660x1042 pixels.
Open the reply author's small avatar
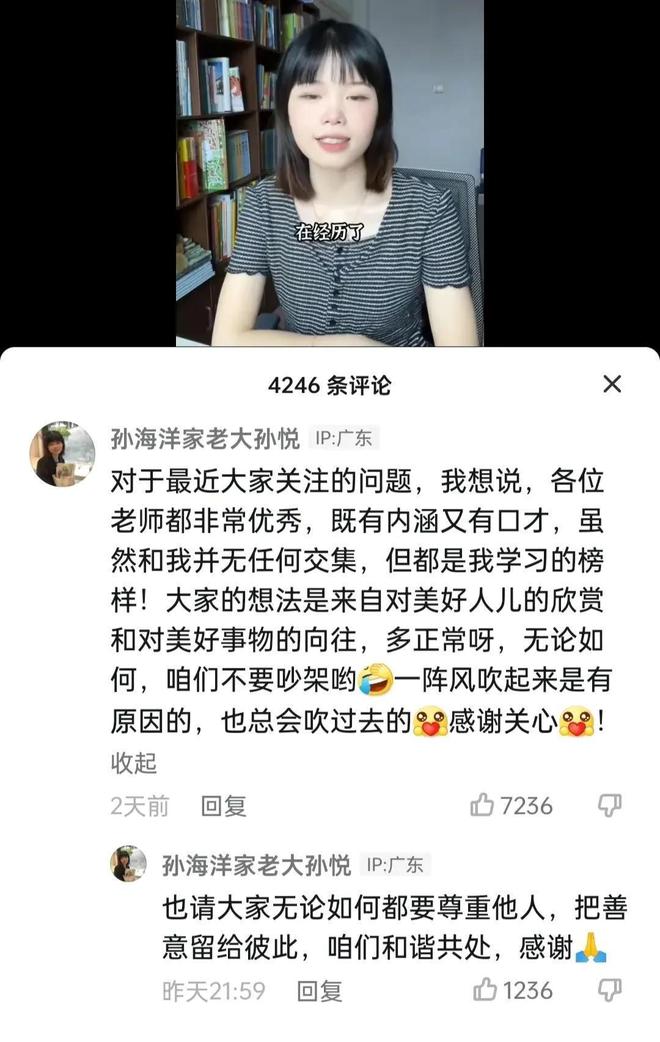[x=128, y=864]
